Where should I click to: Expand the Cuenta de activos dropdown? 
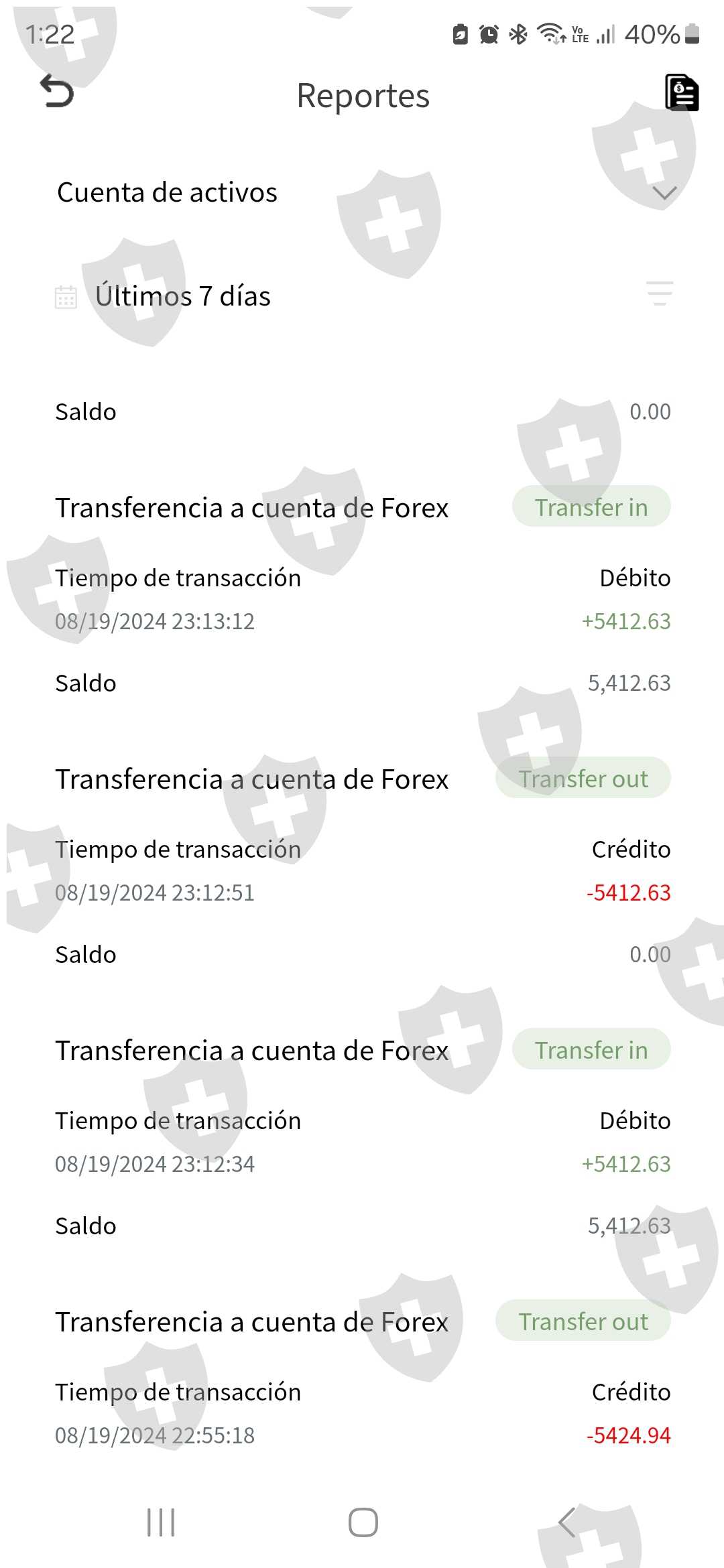click(362, 193)
